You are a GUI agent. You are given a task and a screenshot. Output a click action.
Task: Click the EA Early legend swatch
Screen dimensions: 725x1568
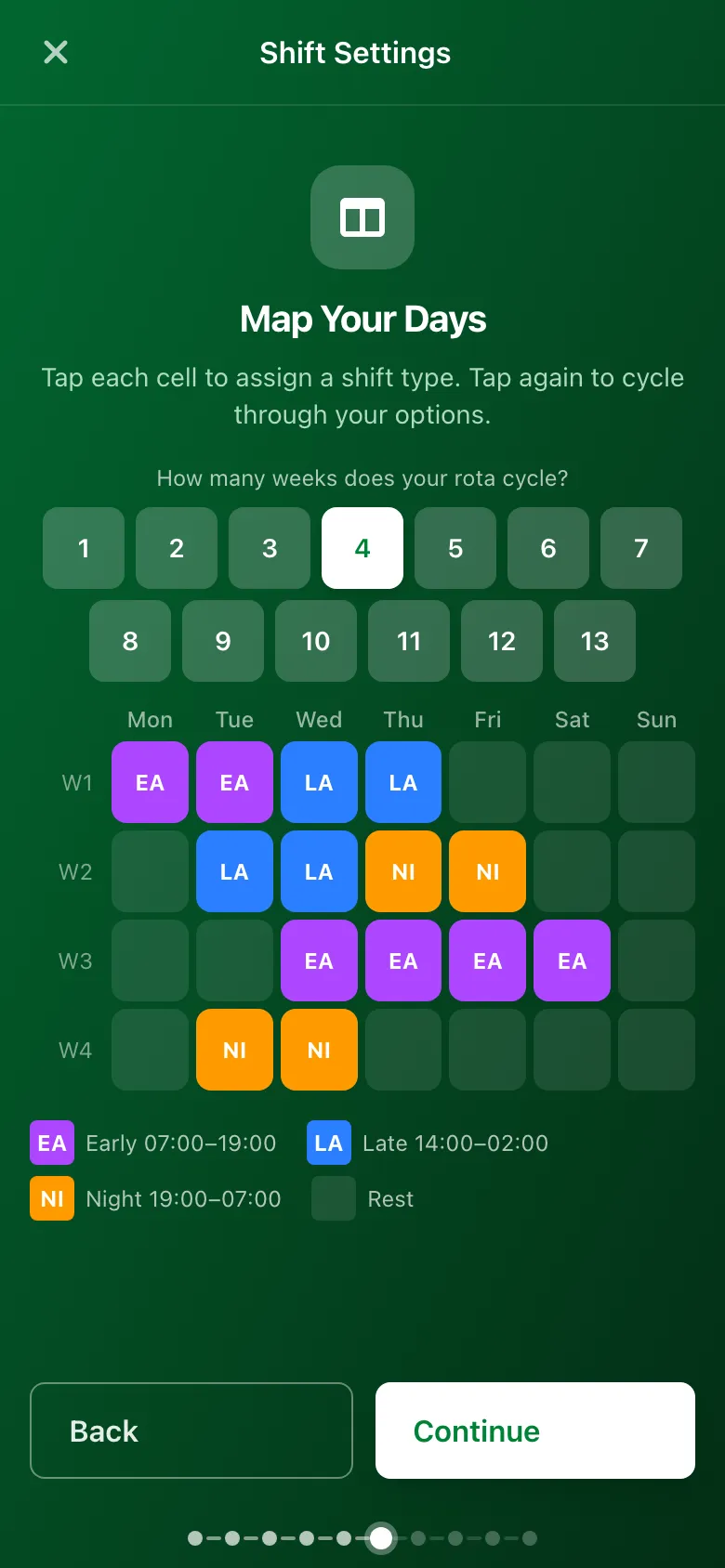click(x=51, y=1143)
